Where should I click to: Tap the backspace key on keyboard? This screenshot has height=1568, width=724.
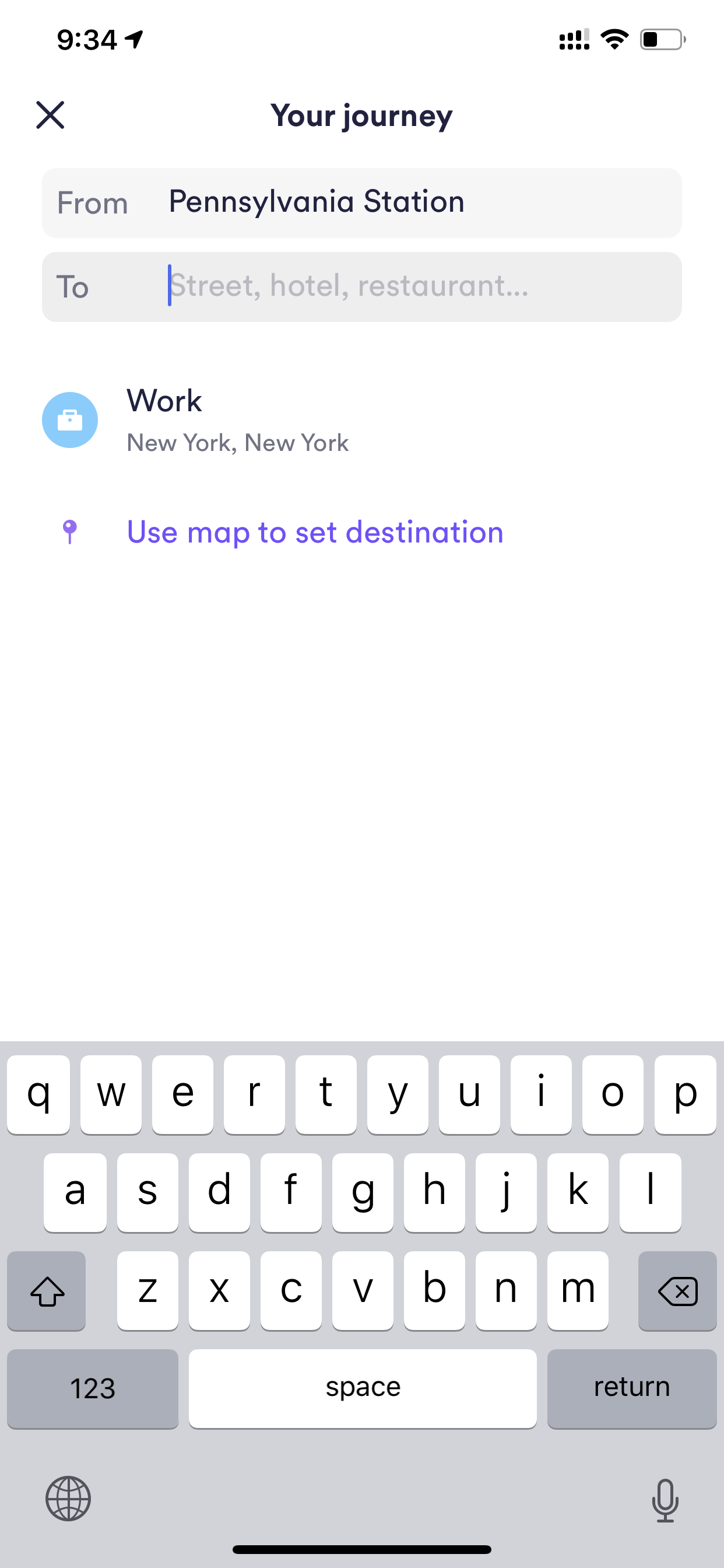coord(677,1290)
